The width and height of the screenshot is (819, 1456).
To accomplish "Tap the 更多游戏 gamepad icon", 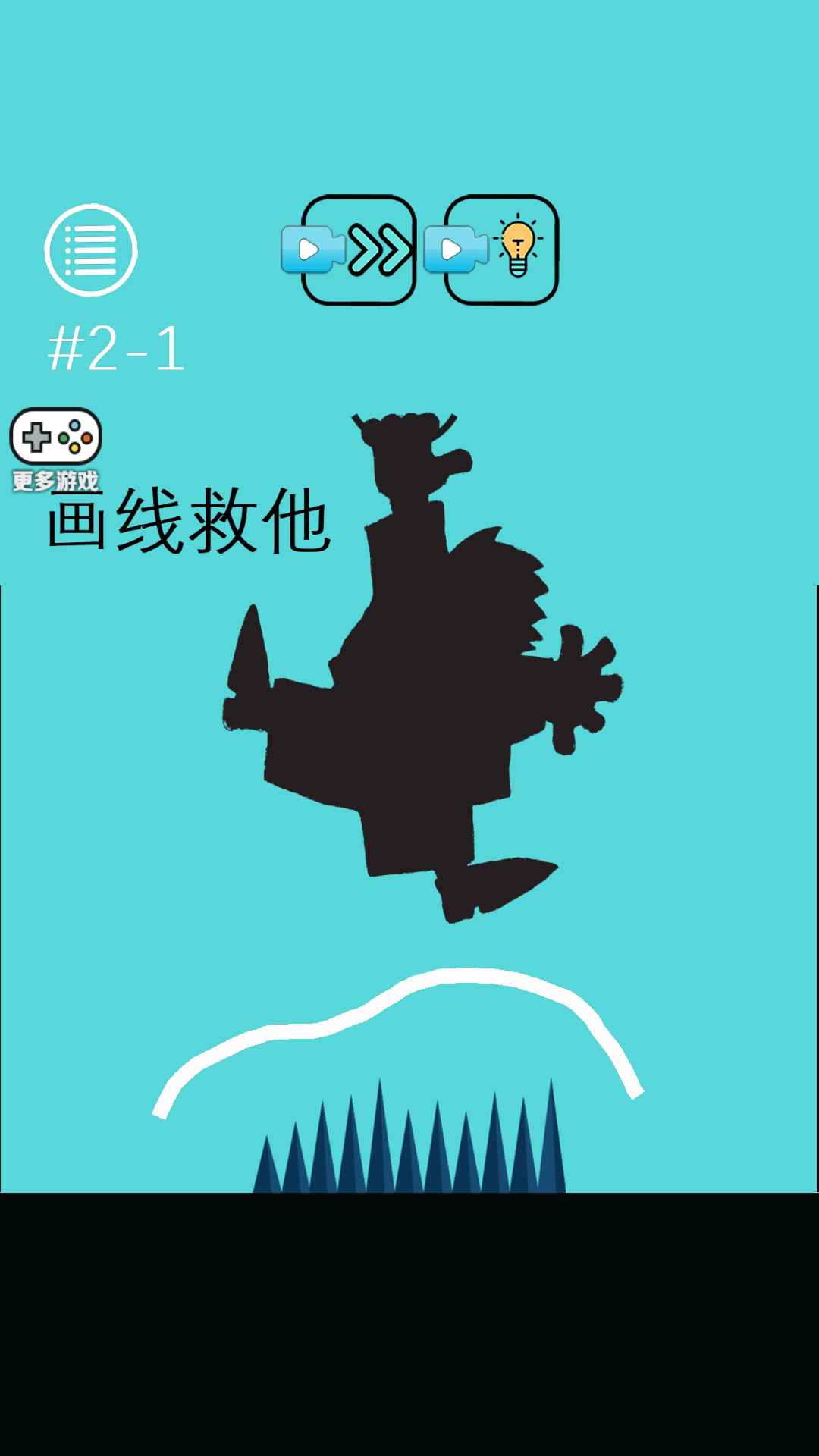I will [55, 440].
